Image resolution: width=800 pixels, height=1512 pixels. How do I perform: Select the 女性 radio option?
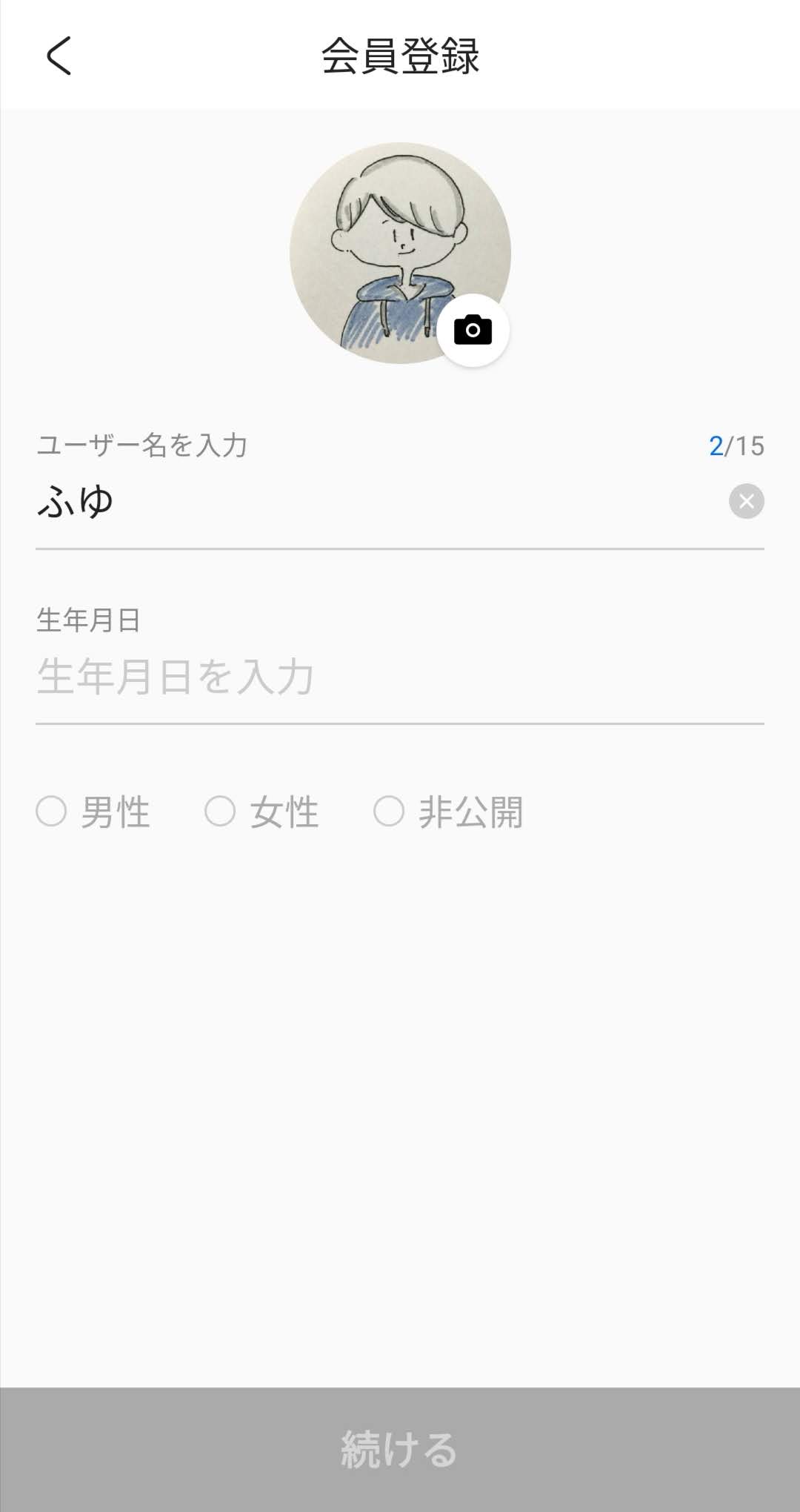click(220, 812)
